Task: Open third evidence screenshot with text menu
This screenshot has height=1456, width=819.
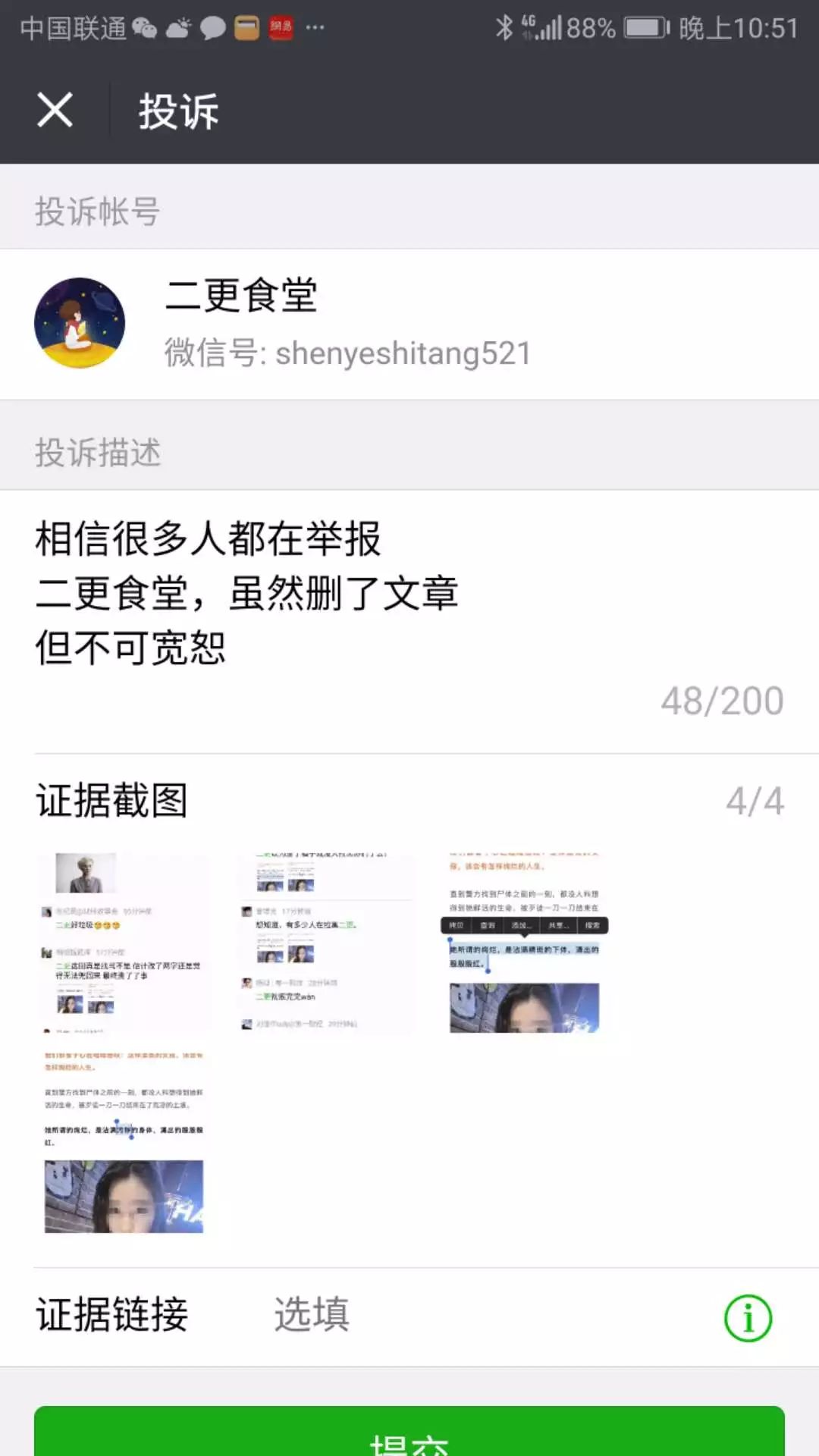Action: tap(525, 943)
